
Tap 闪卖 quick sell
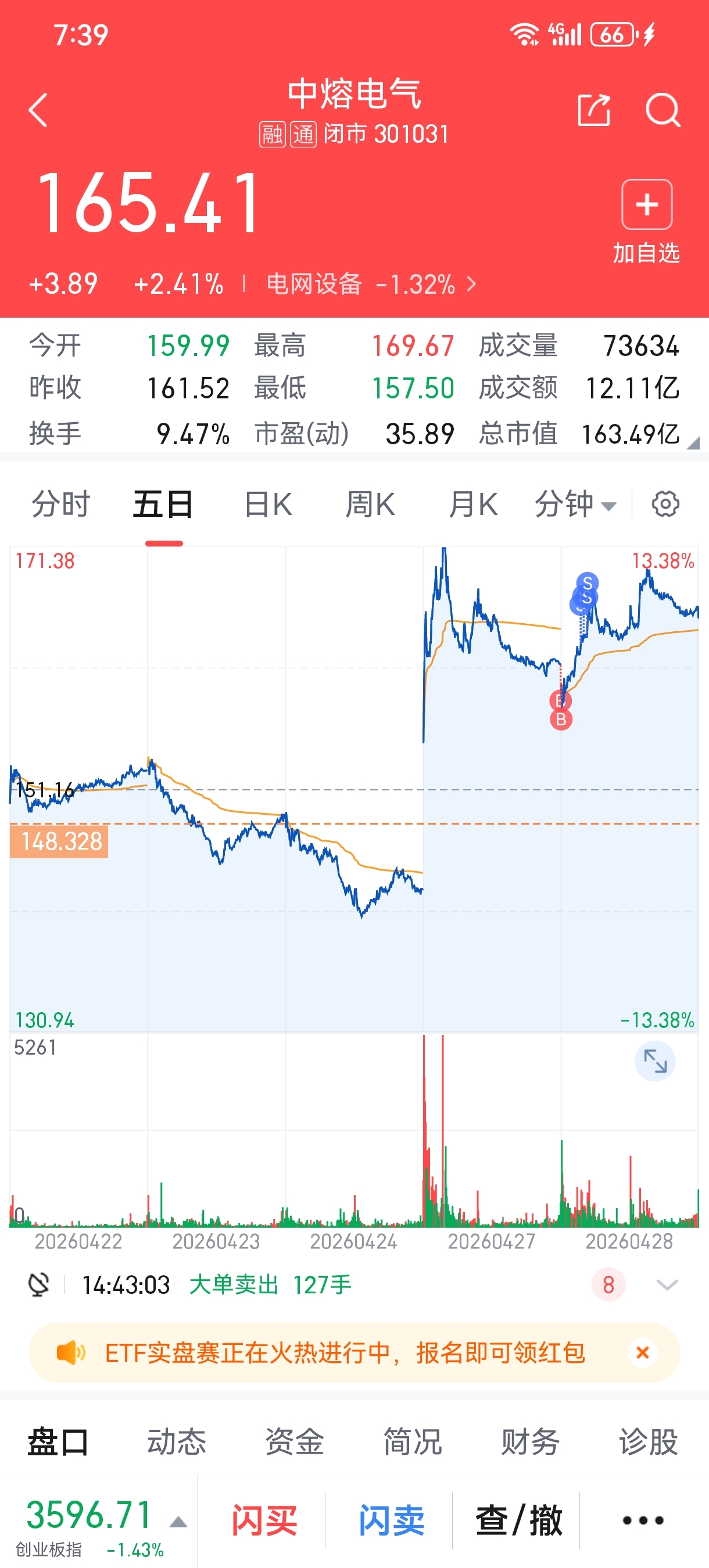pos(392,1520)
